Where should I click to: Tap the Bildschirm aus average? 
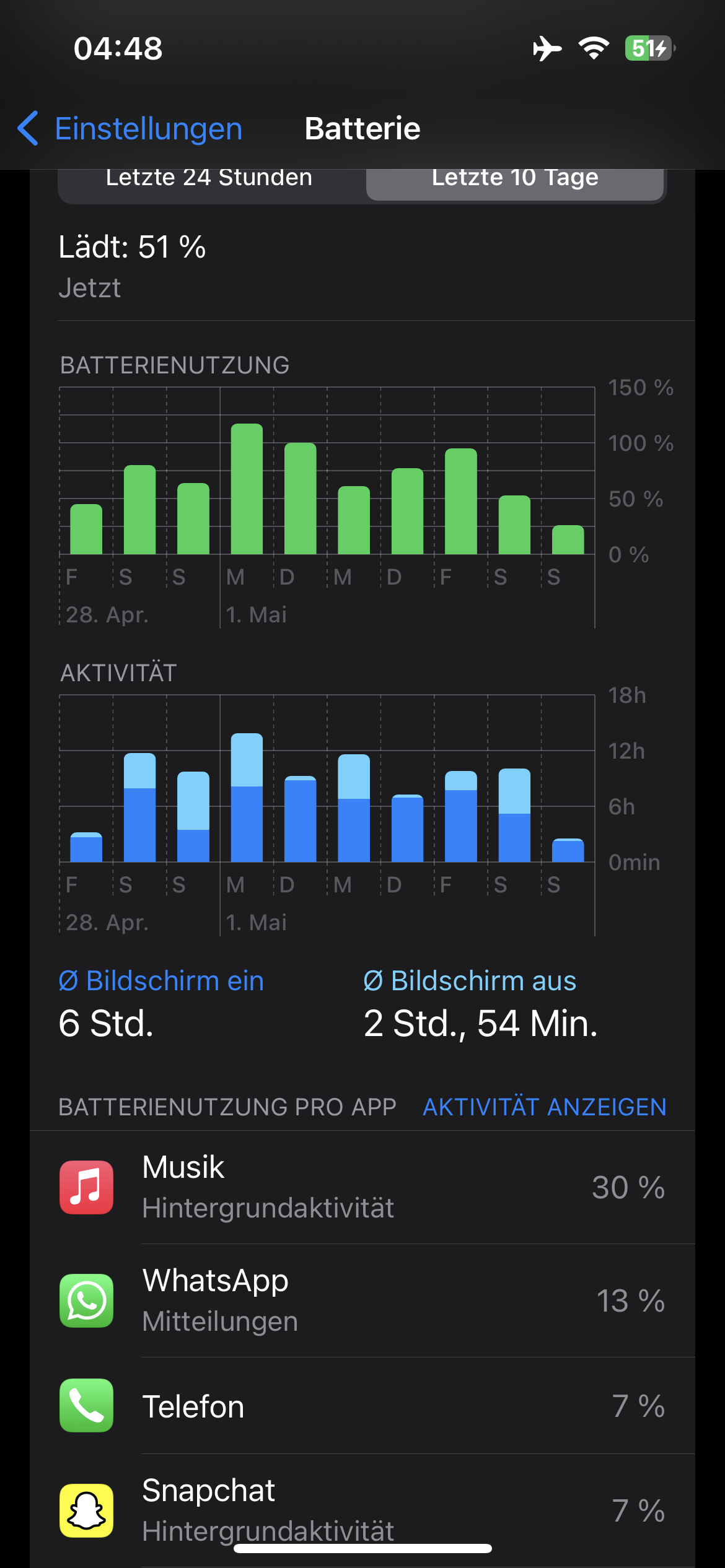pos(480,1003)
